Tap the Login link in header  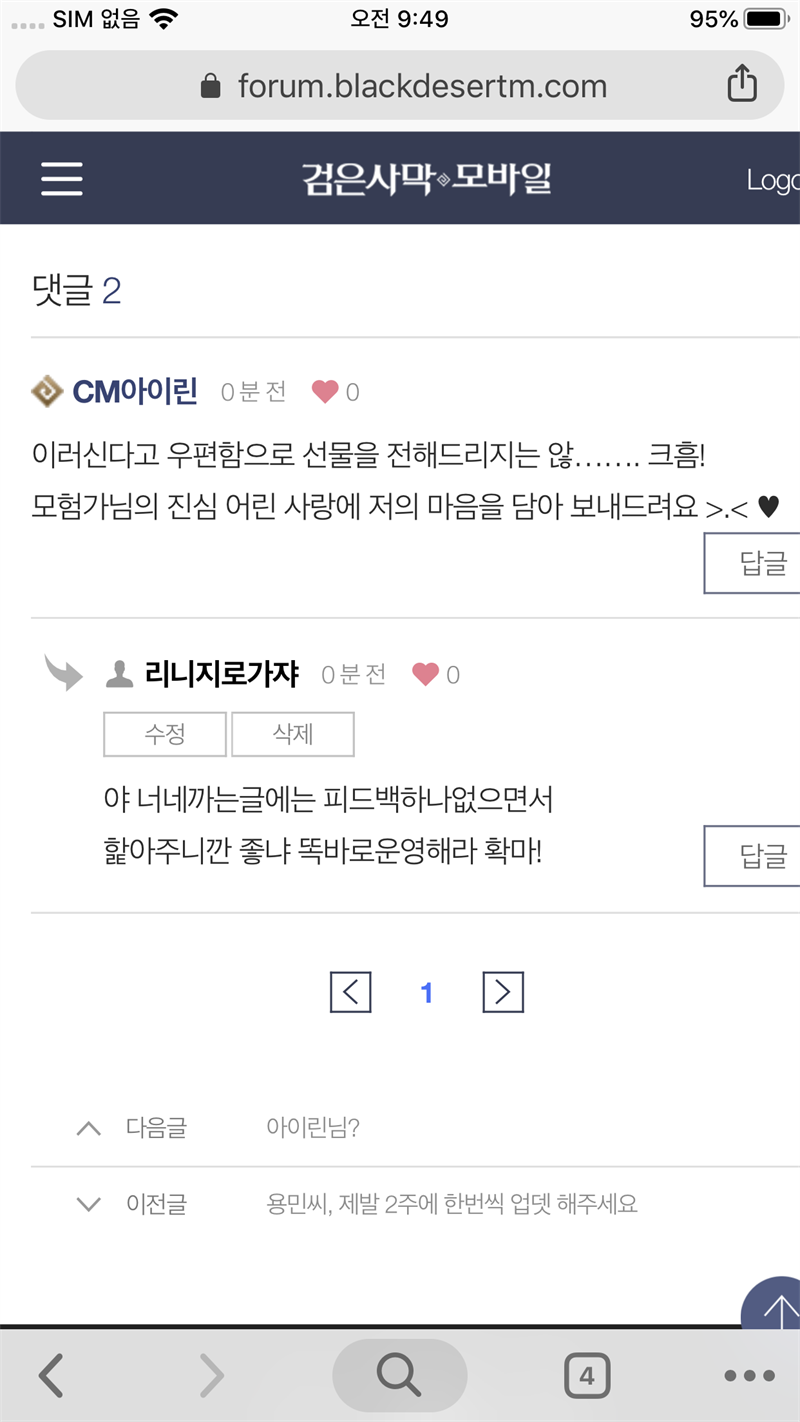(772, 180)
